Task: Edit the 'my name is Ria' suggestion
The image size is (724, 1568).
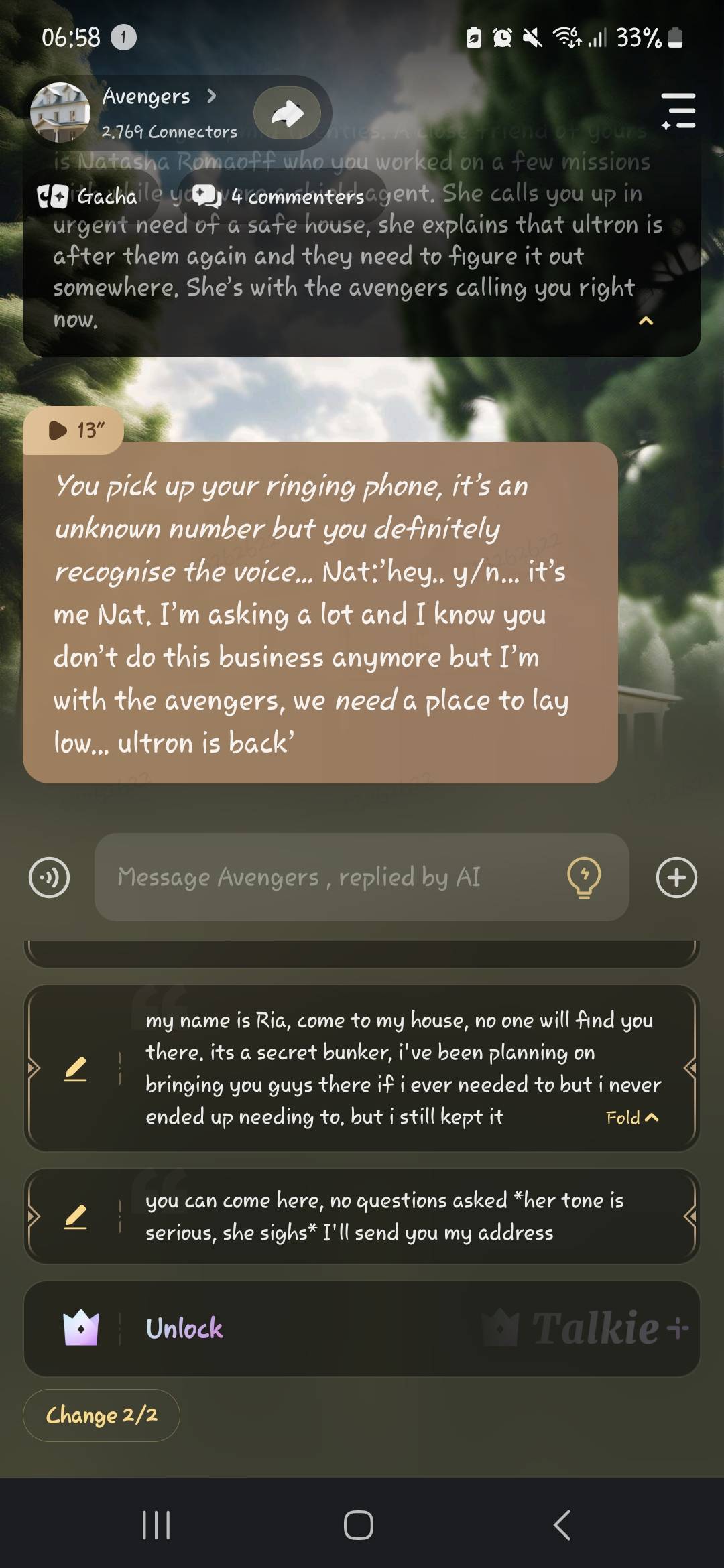Action: [x=76, y=1068]
